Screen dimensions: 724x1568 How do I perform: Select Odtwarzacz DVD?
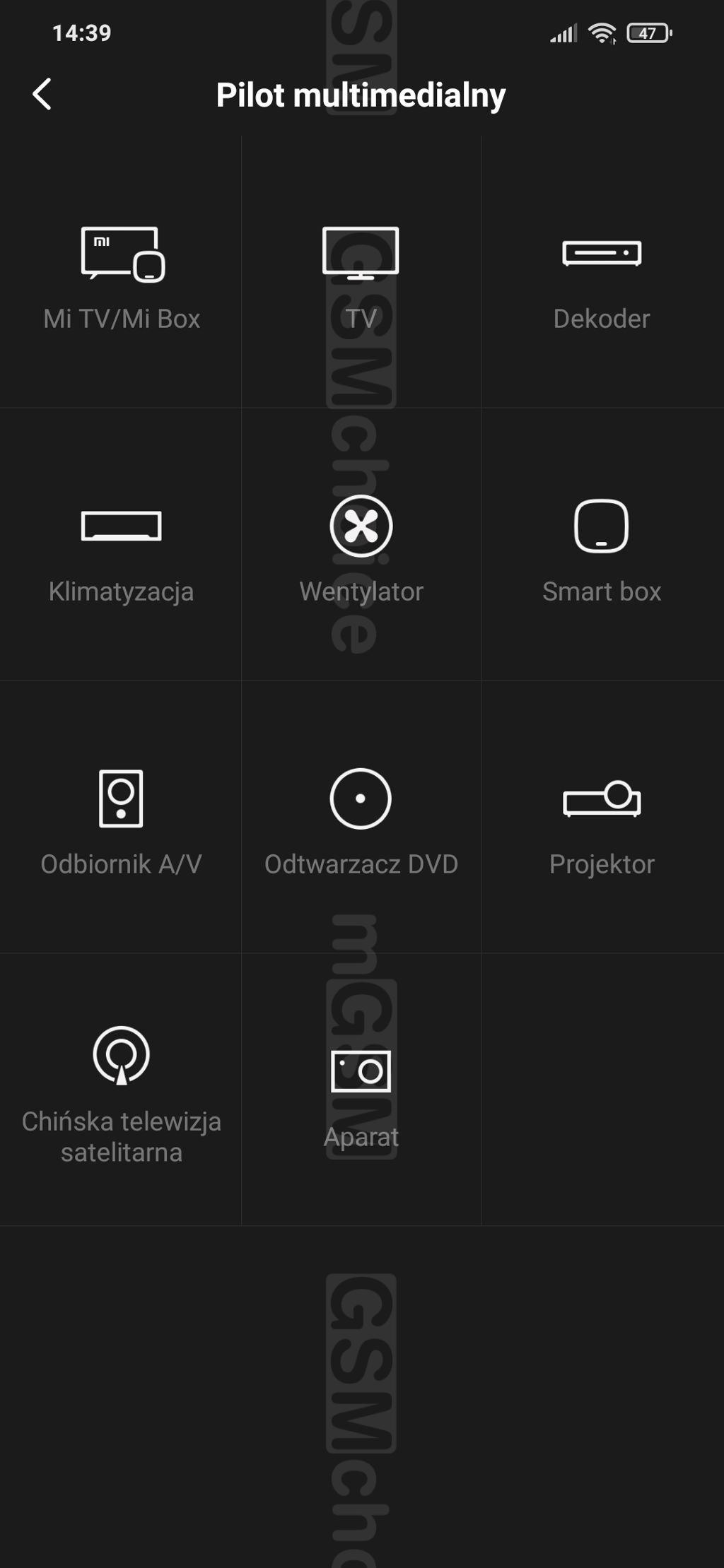[361, 818]
